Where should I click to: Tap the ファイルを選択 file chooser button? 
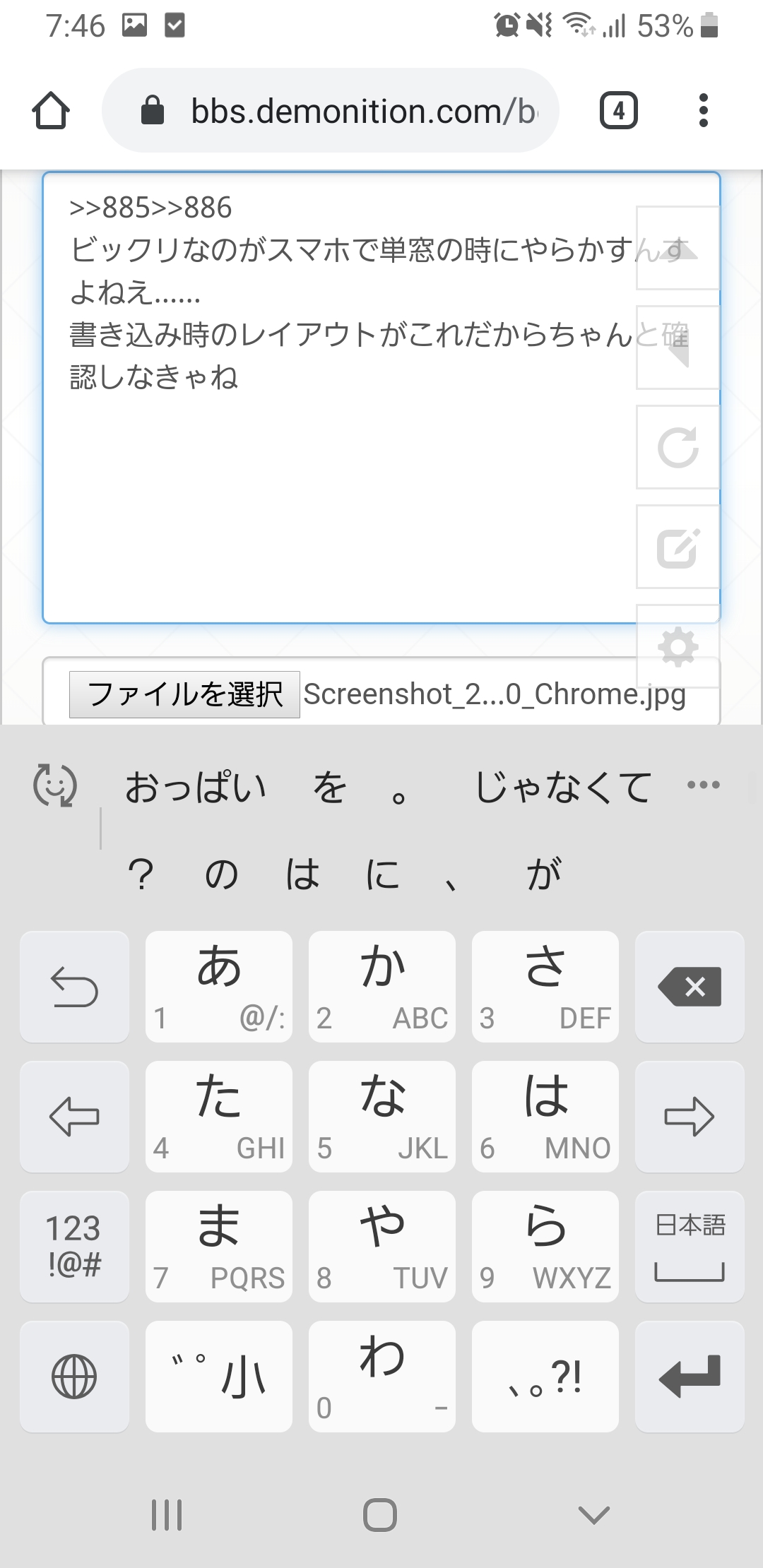tap(184, 694)
